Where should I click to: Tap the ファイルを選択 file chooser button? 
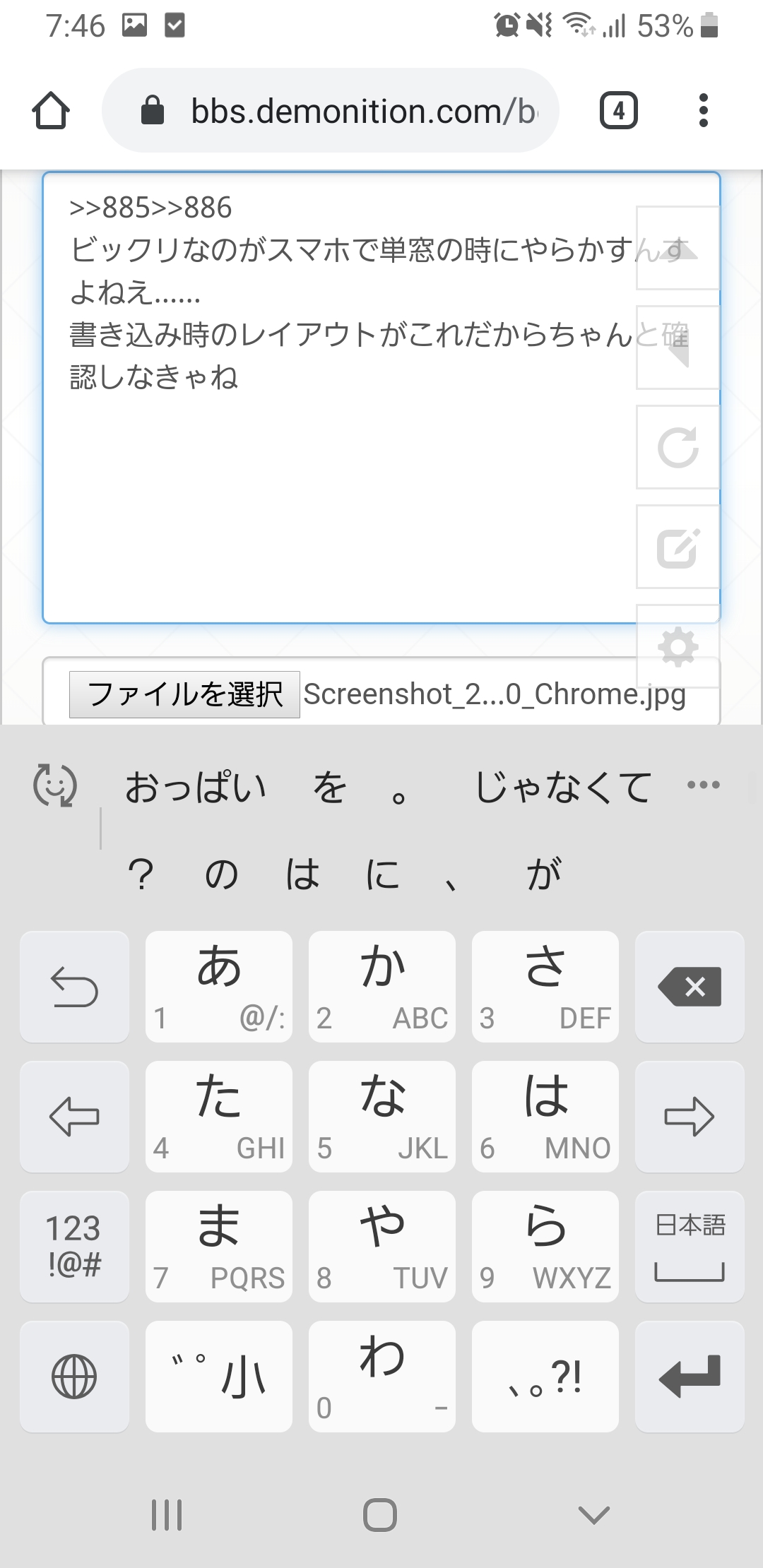tap(184, 694)
